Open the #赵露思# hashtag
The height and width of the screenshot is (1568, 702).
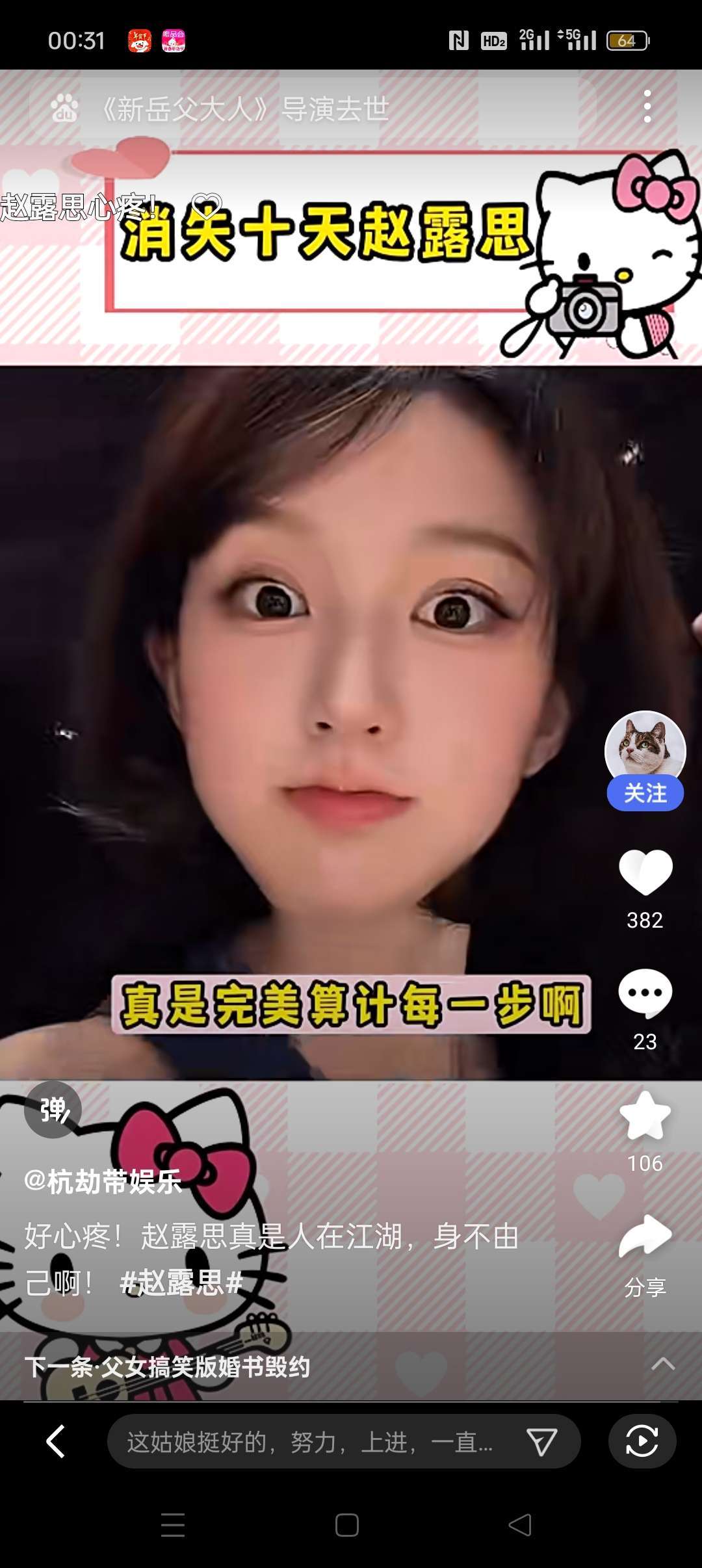point(181,1283)
